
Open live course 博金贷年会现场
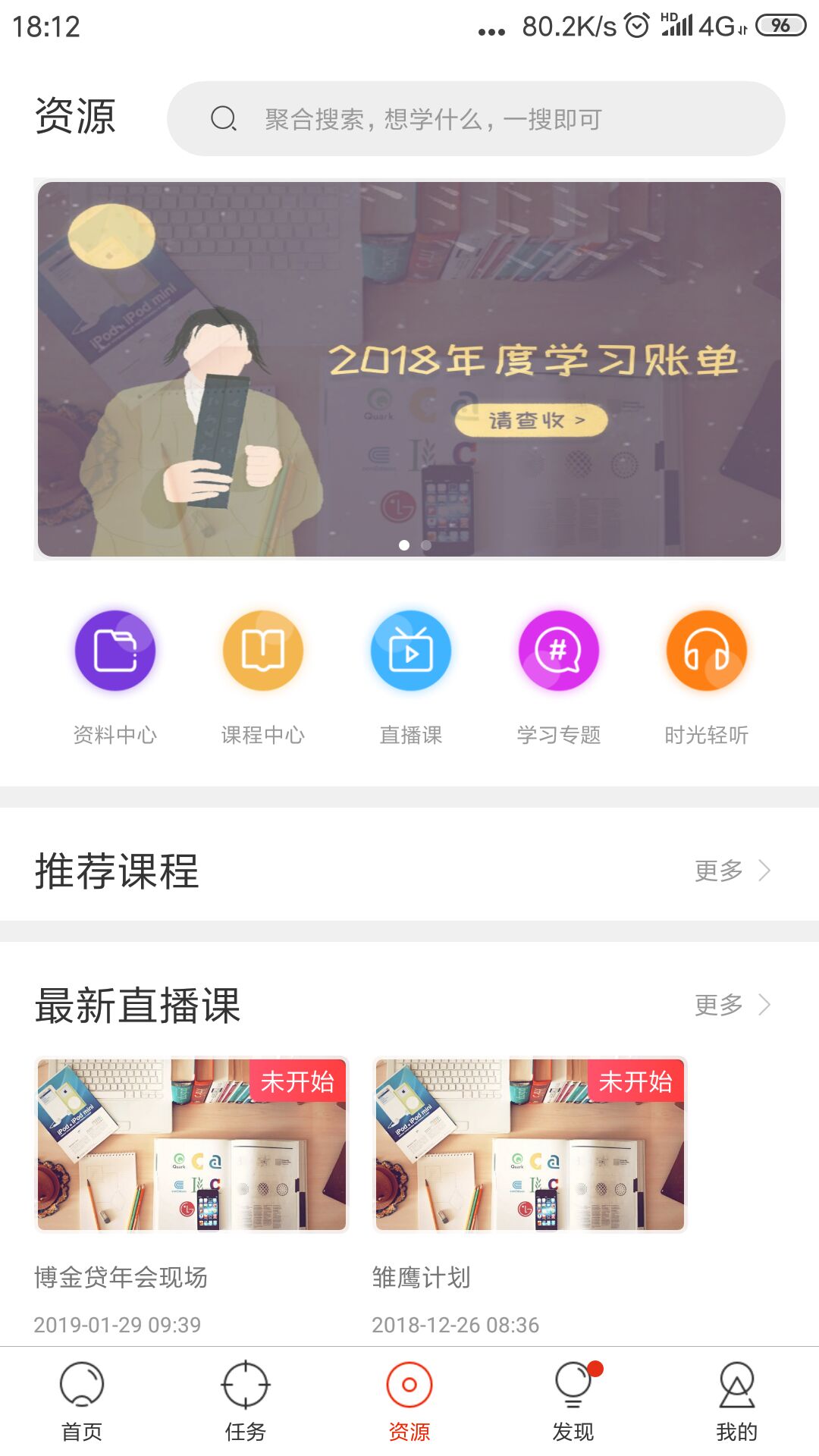point(192,1145)
